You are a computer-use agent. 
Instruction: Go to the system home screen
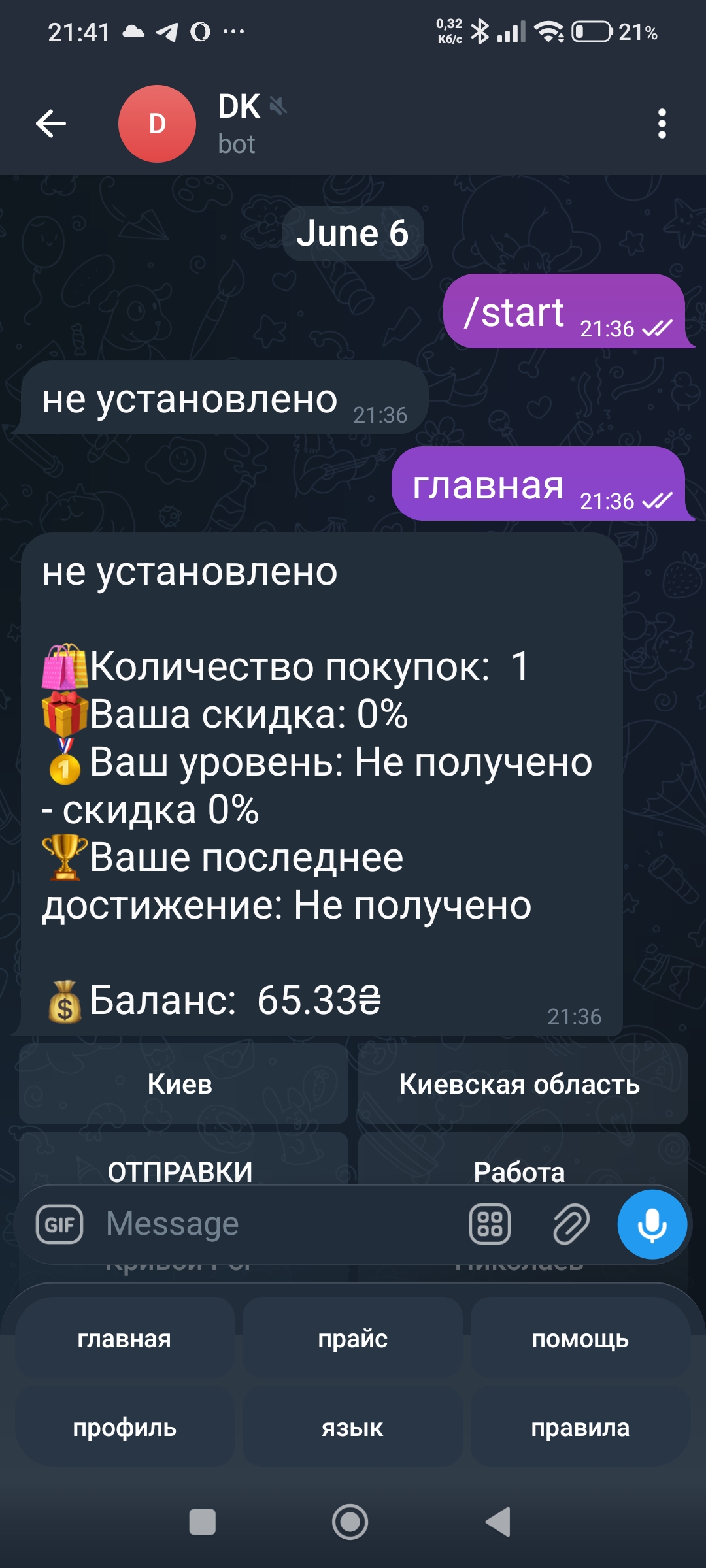(x=350, y=1522)
